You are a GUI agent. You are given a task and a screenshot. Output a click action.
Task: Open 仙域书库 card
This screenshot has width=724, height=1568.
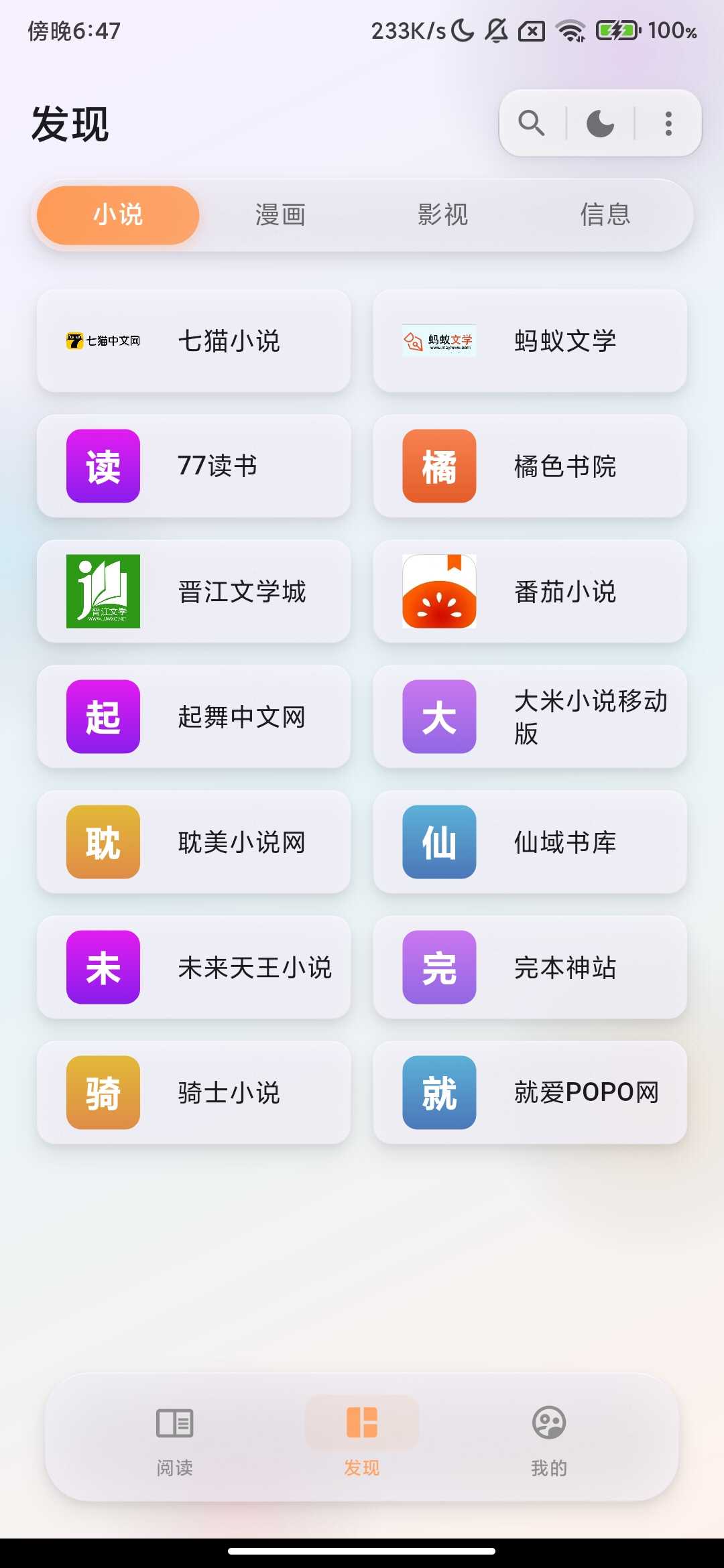tap(530, 842)
